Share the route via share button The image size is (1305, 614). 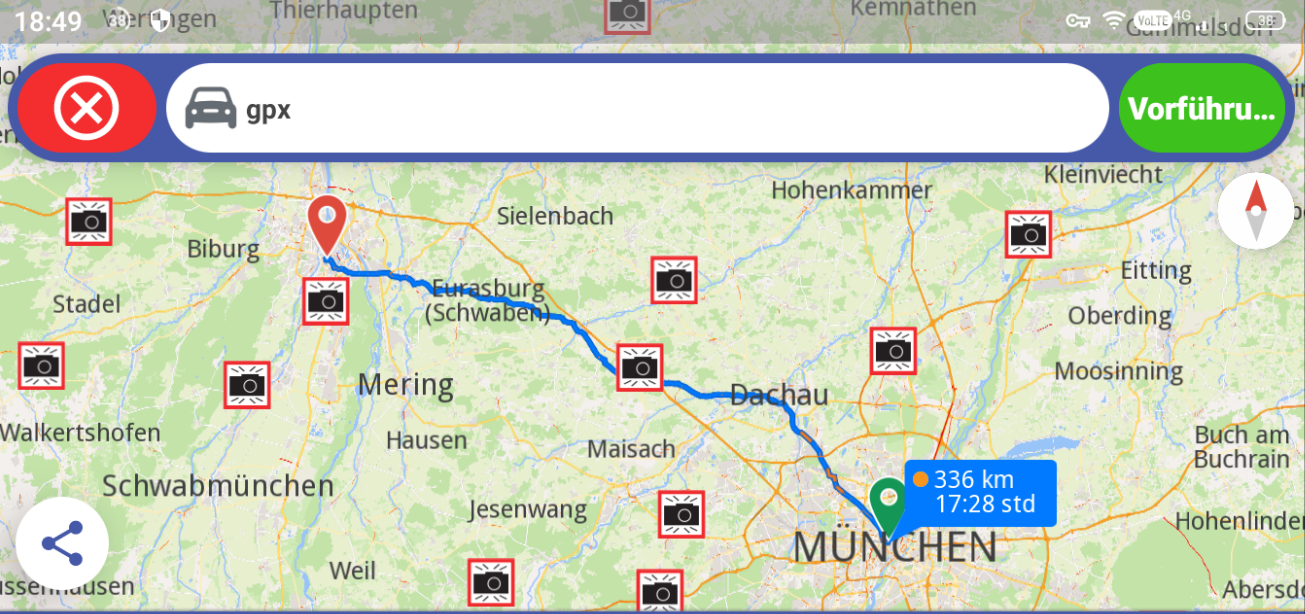[x=62, y=544]
